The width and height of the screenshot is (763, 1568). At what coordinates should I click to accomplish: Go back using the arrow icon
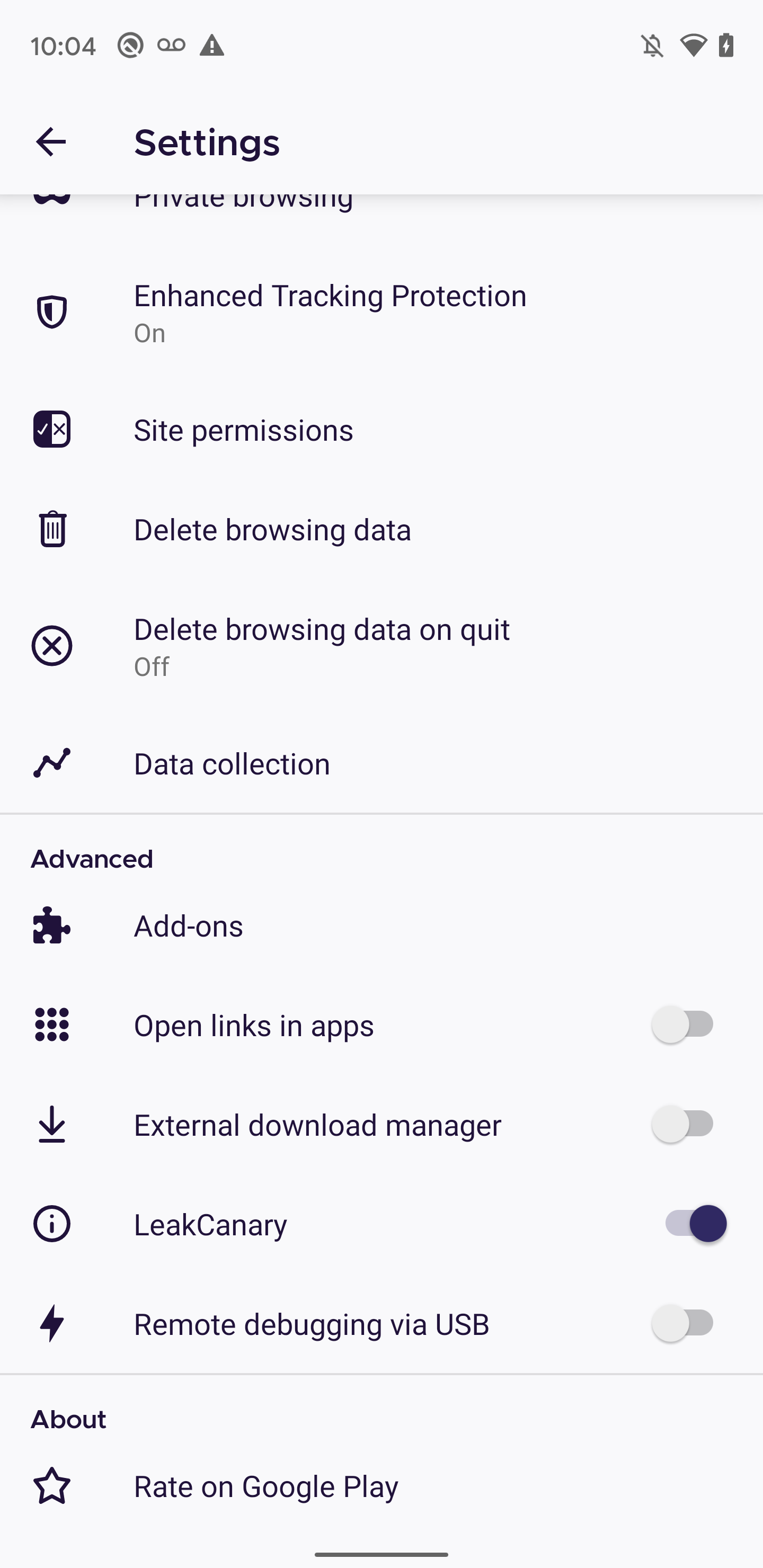pyautogui.click(x=51, y=142)
